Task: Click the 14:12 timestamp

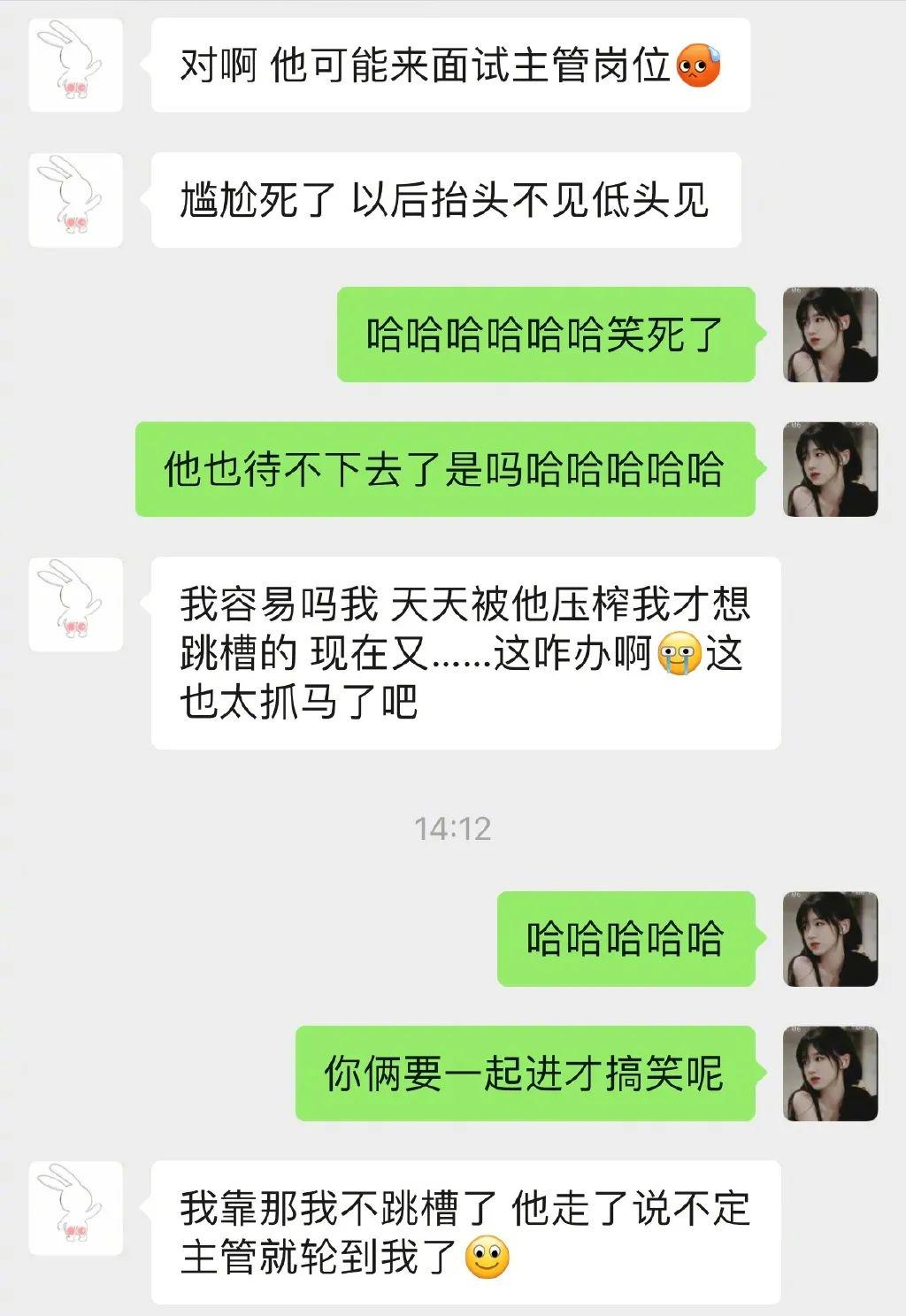Action: 453,828
